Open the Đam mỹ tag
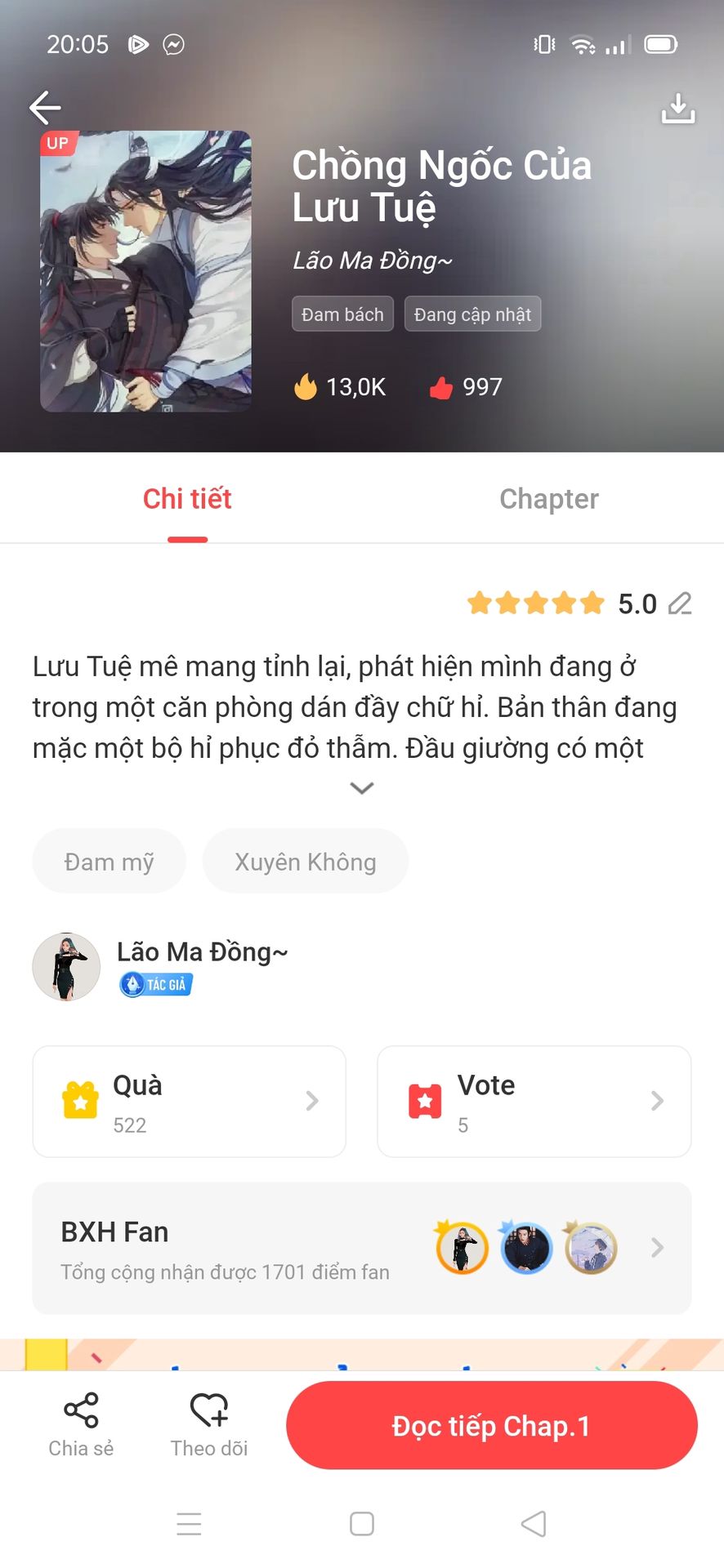 [109, 862]
